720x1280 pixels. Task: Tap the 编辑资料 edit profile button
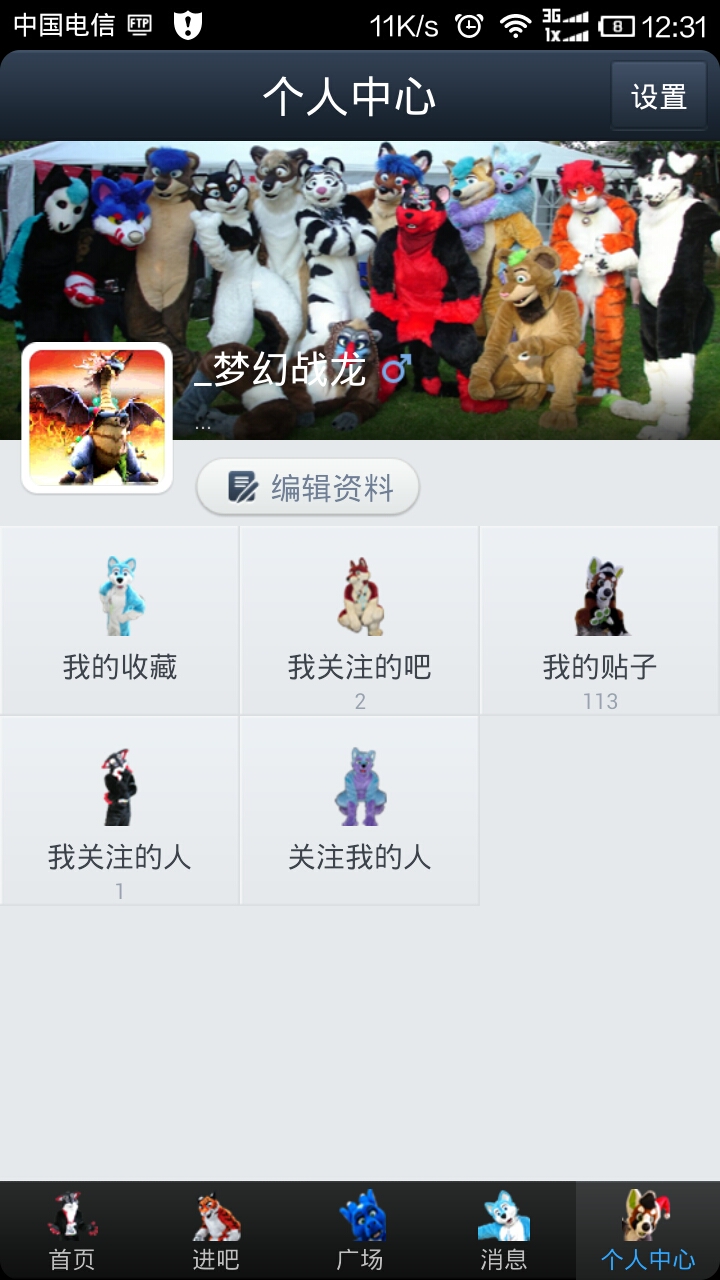point(308,487)
